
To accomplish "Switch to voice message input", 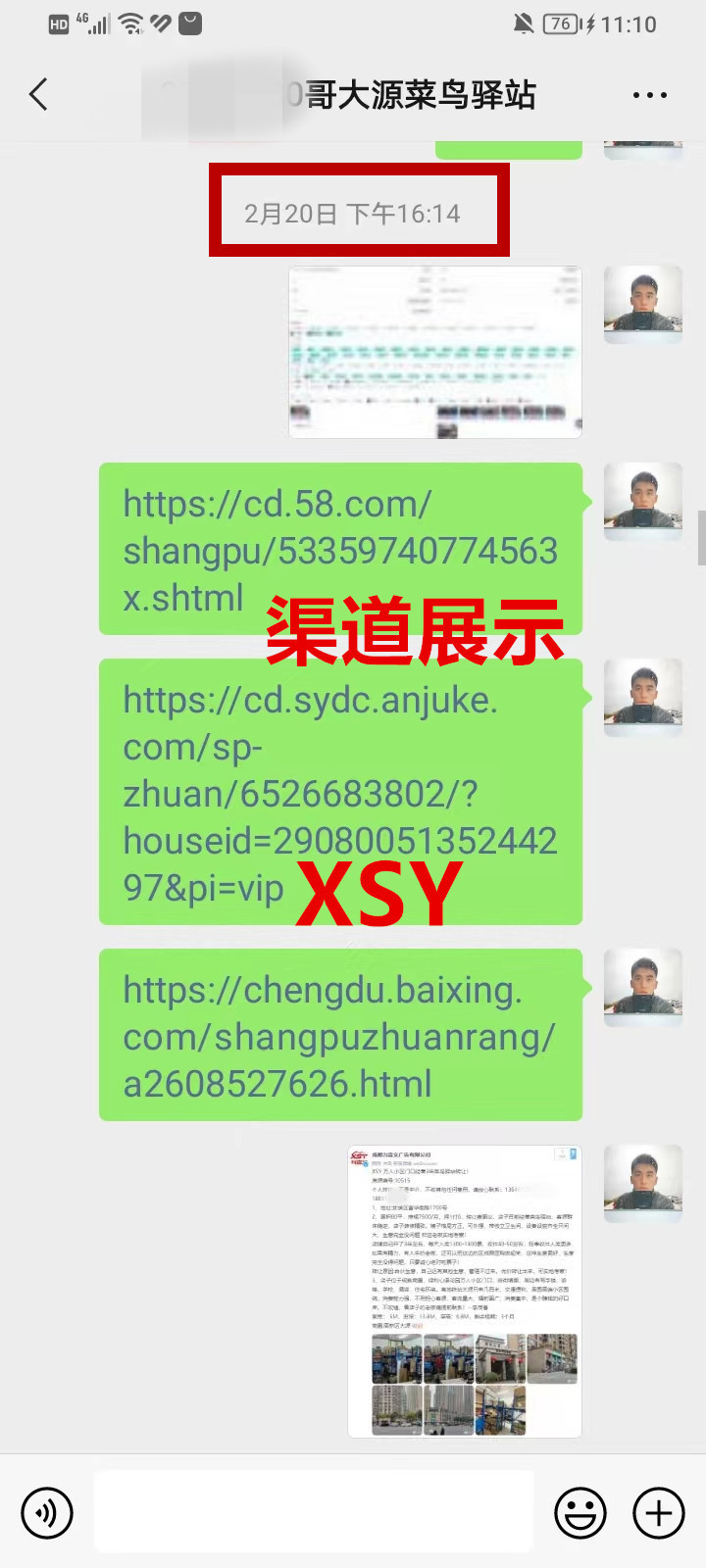I will coord(47,1512).
